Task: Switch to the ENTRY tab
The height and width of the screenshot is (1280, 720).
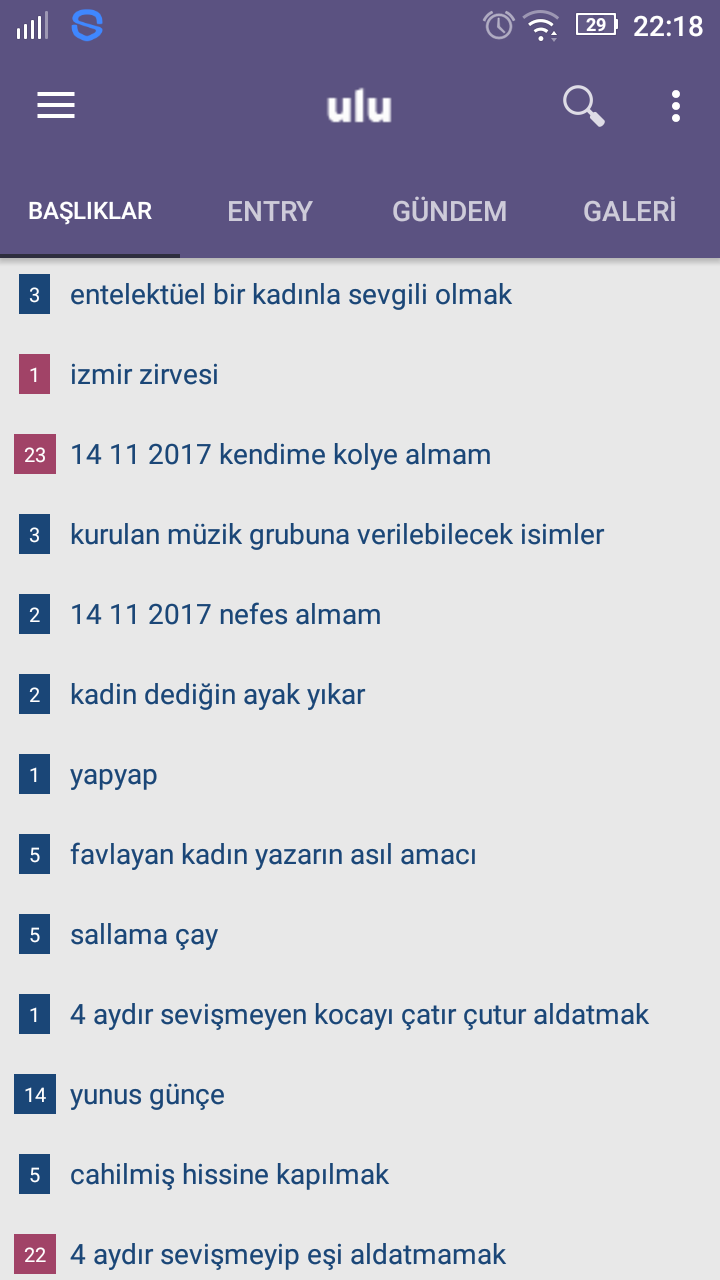Action: point(270,211)
